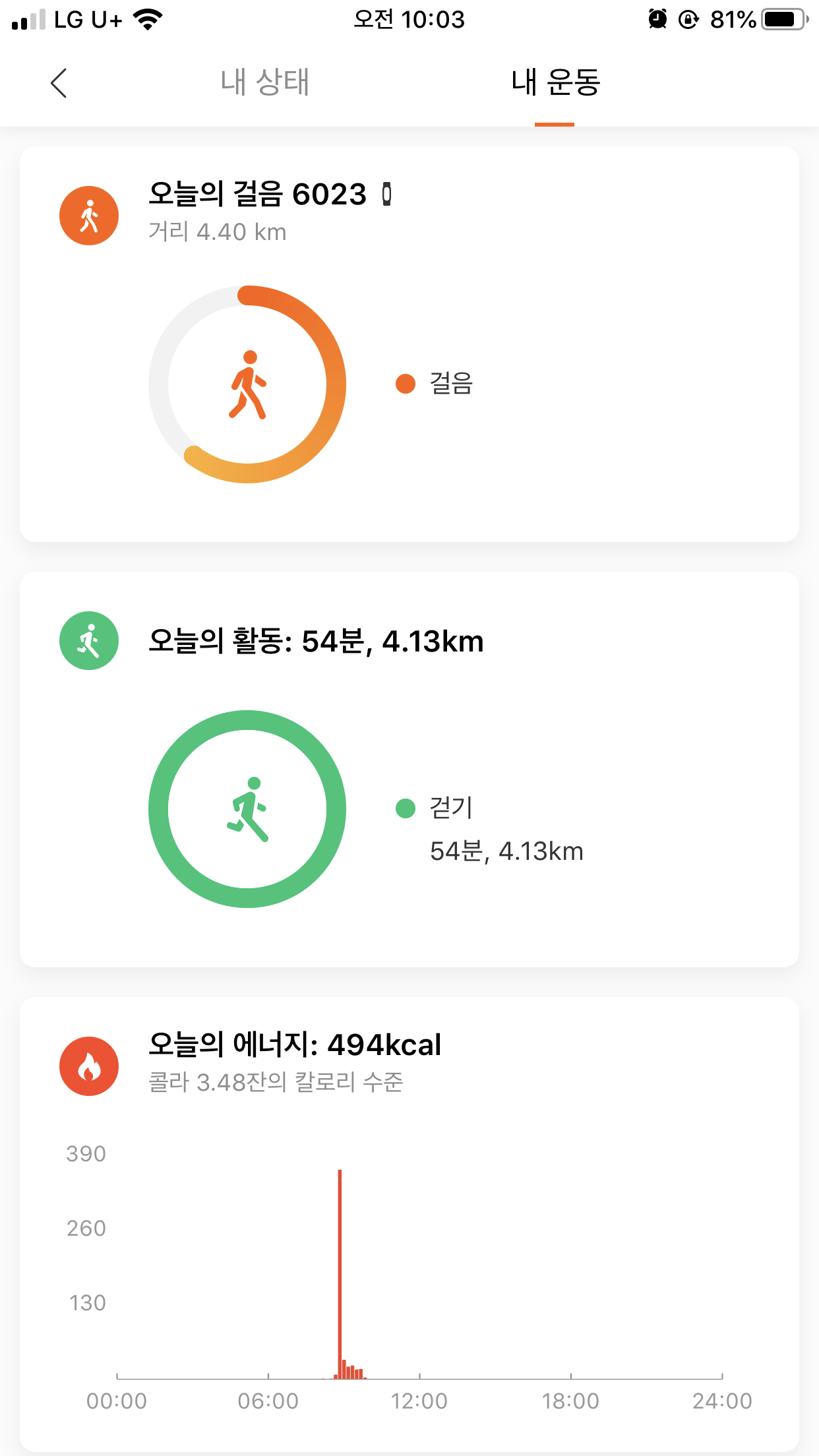Select the 내 운동 tab
Image resolution: width=819 pixels, height=1456 pixels.
[555, 83]
